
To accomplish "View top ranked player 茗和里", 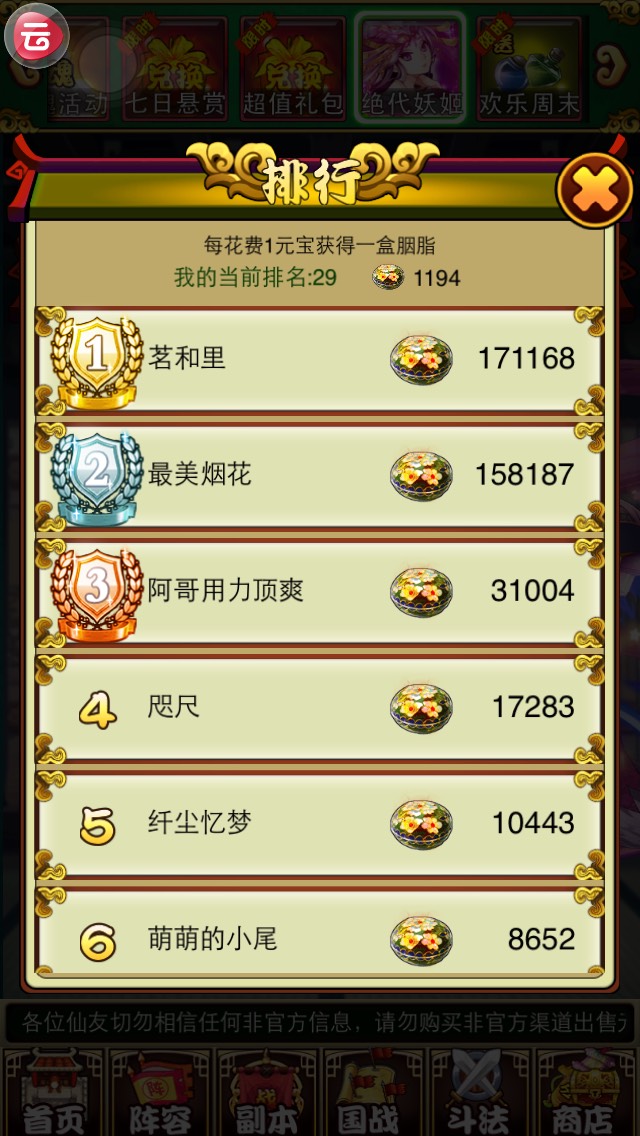I will pos(320,359).
